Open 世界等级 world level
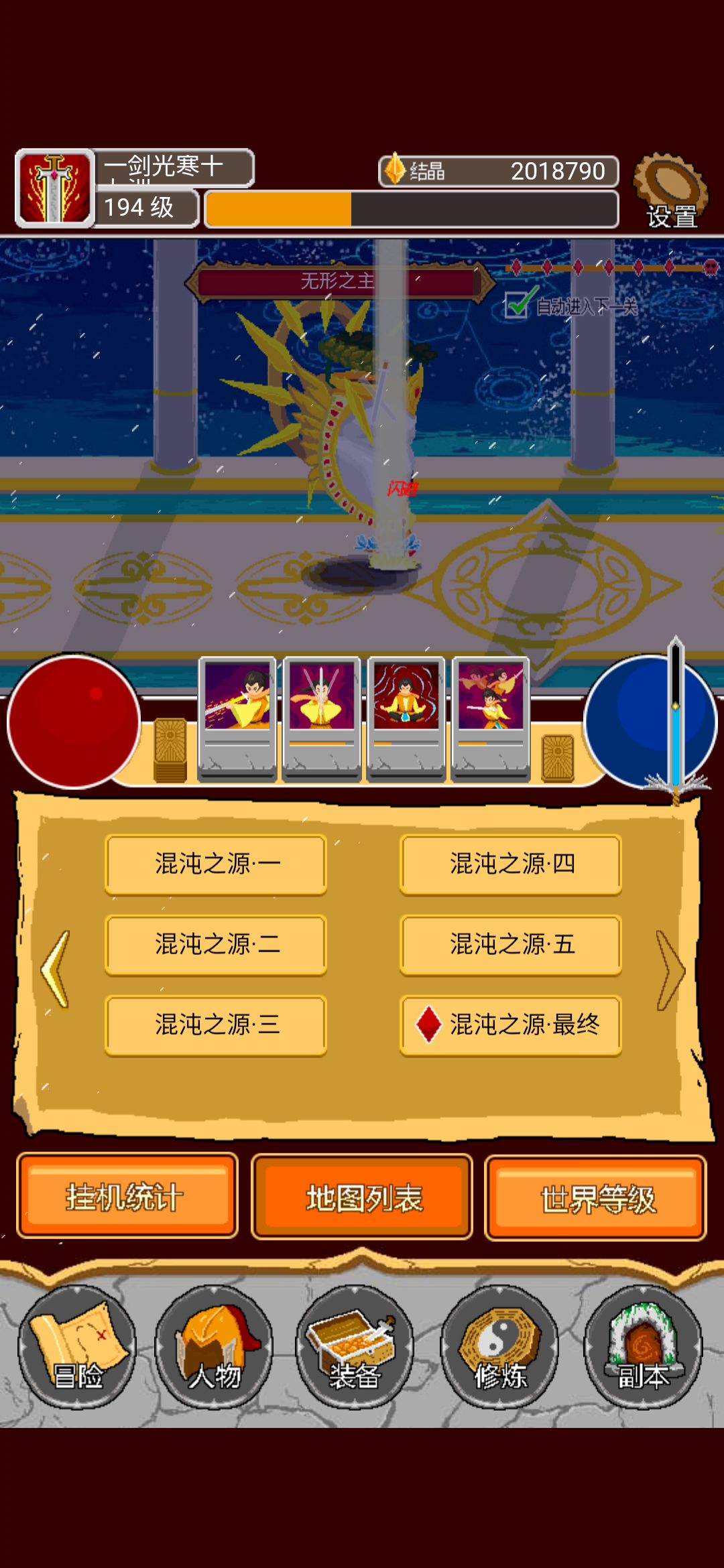724x1568 pixels. click(595, 1197)
